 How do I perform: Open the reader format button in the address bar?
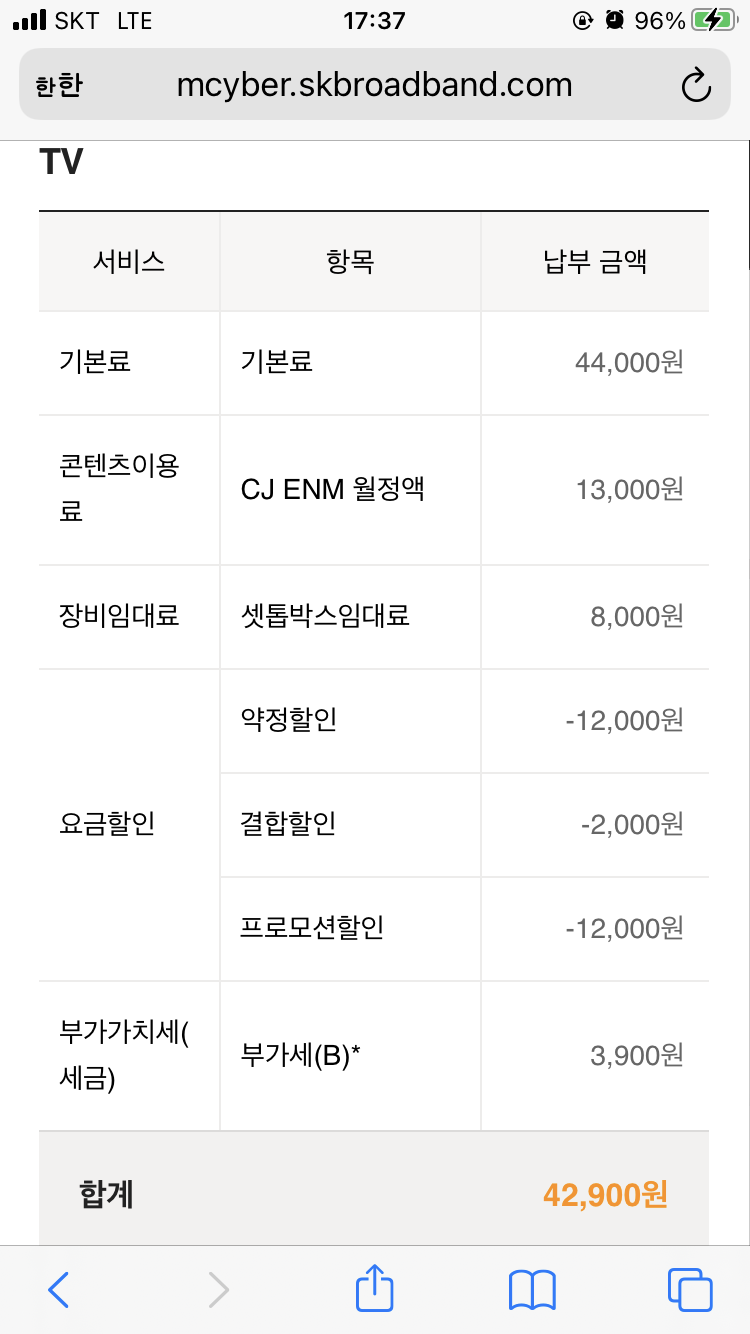click(x=59, y=86)
